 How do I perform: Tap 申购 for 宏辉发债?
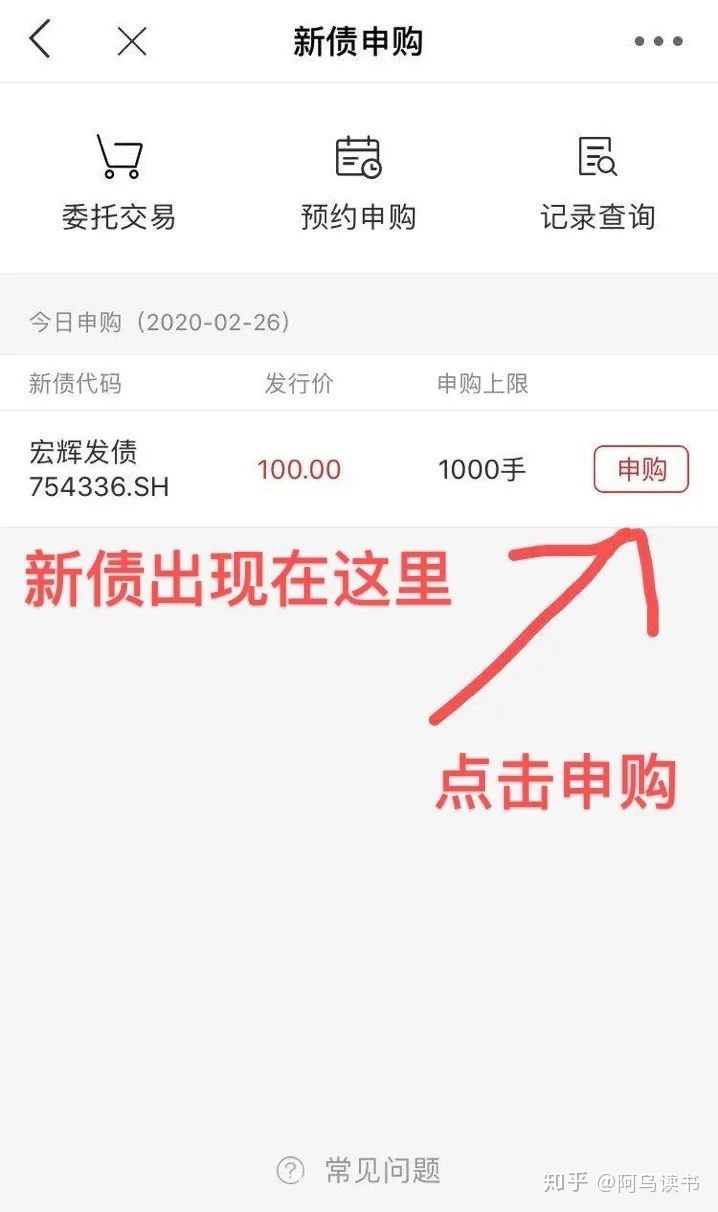click(641, 469)
